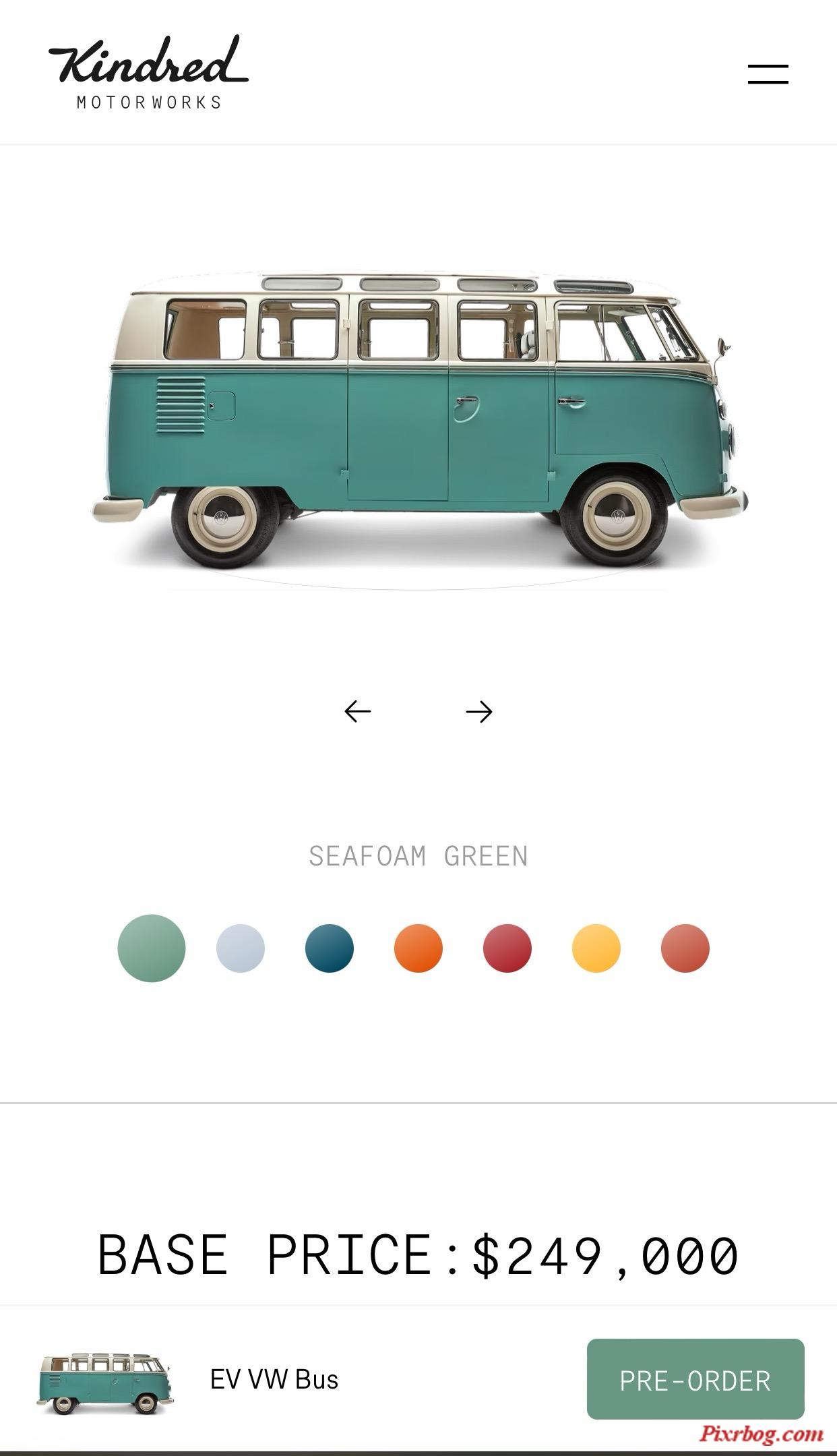Choose the red color swatch
Image resolution: width=837 pixels, height=1456 pixels.
[507, 948]
